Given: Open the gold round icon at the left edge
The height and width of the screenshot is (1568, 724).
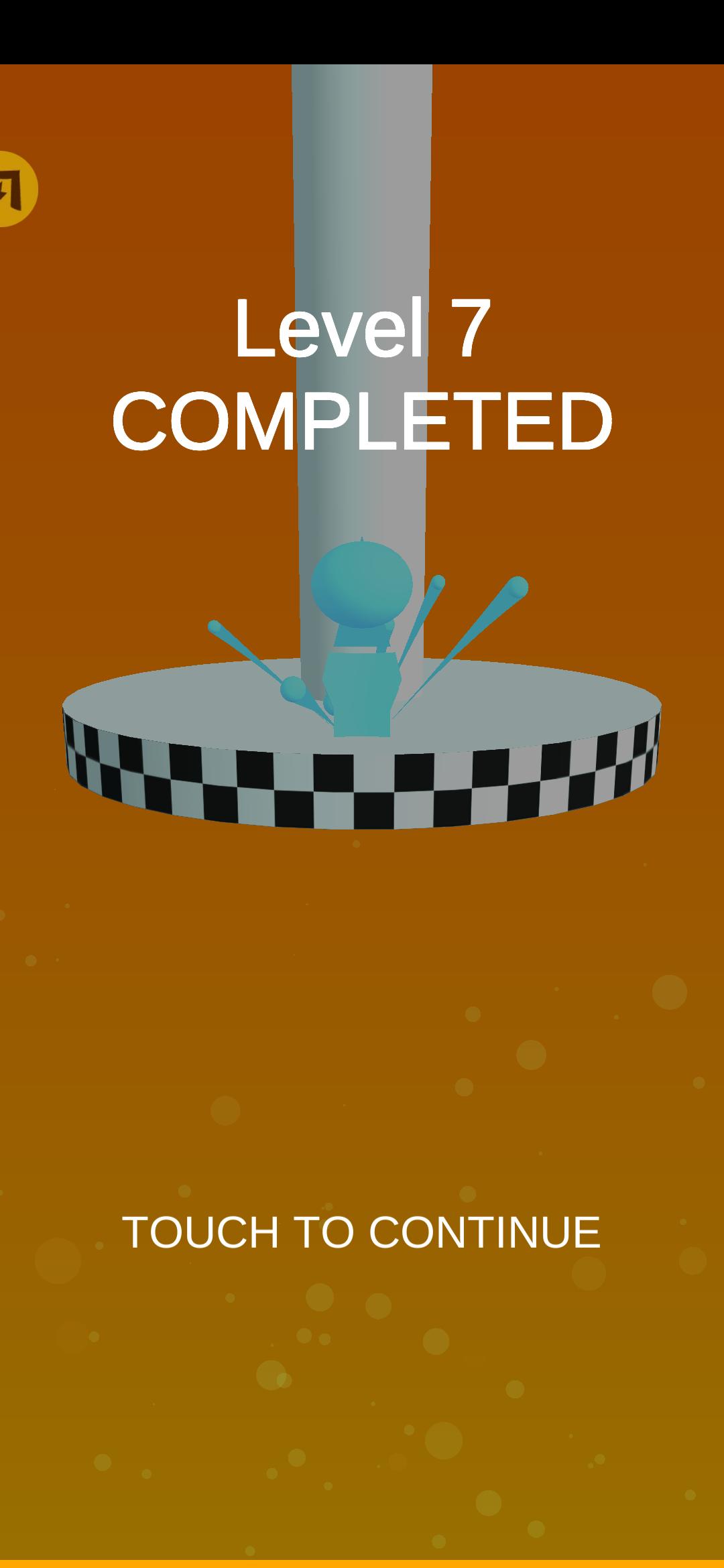Looking at the screenshot, I should click(15, 189).
